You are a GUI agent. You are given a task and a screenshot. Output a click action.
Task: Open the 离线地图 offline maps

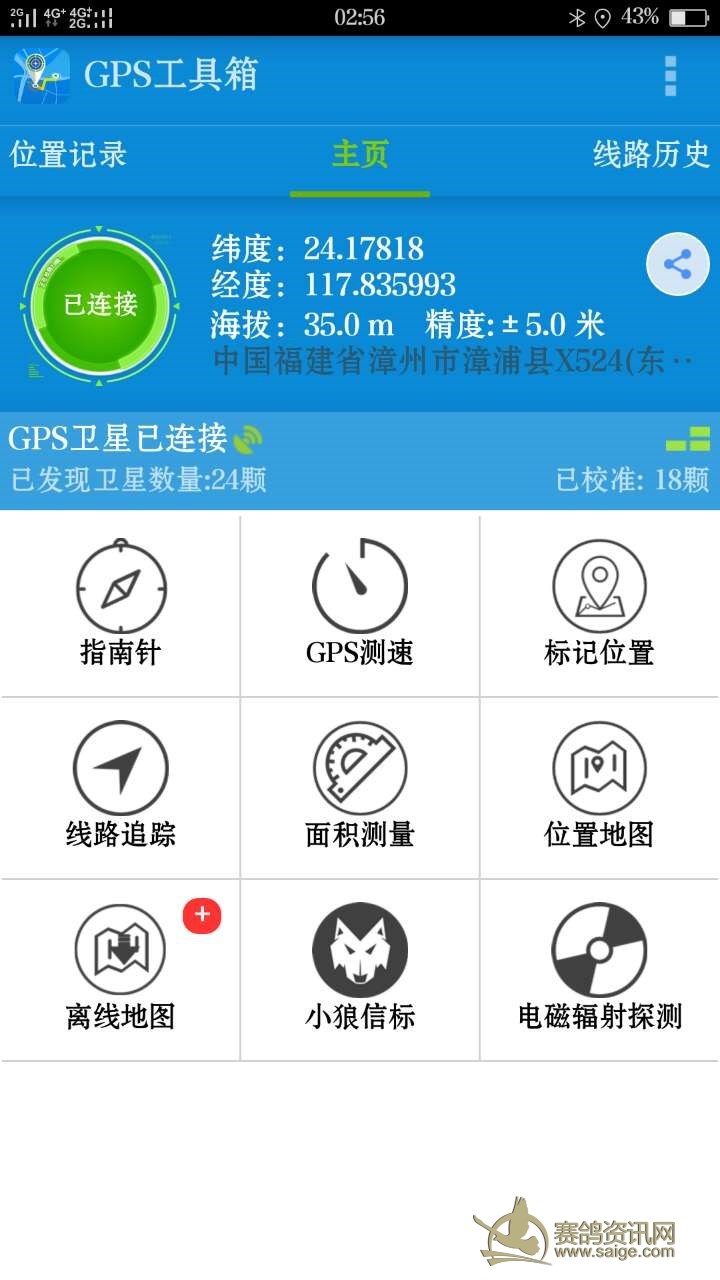point(120,970)
